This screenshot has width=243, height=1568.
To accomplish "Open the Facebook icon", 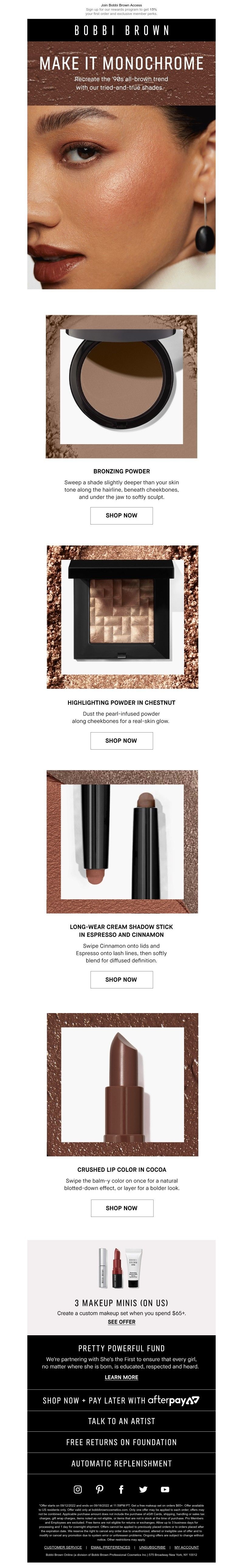I will (121, 1489).
